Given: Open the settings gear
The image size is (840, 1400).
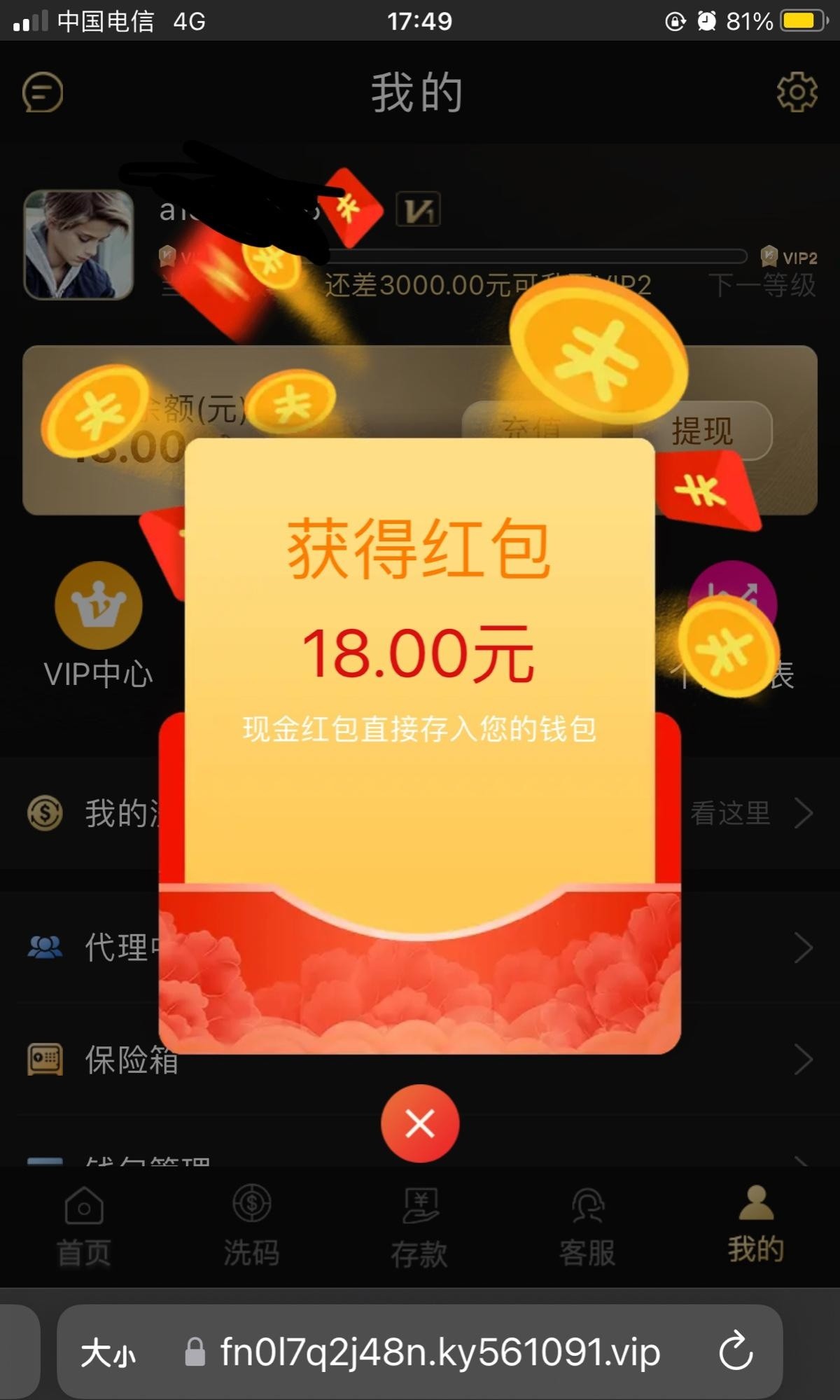Looking at the screenshot, I should 797,92.
